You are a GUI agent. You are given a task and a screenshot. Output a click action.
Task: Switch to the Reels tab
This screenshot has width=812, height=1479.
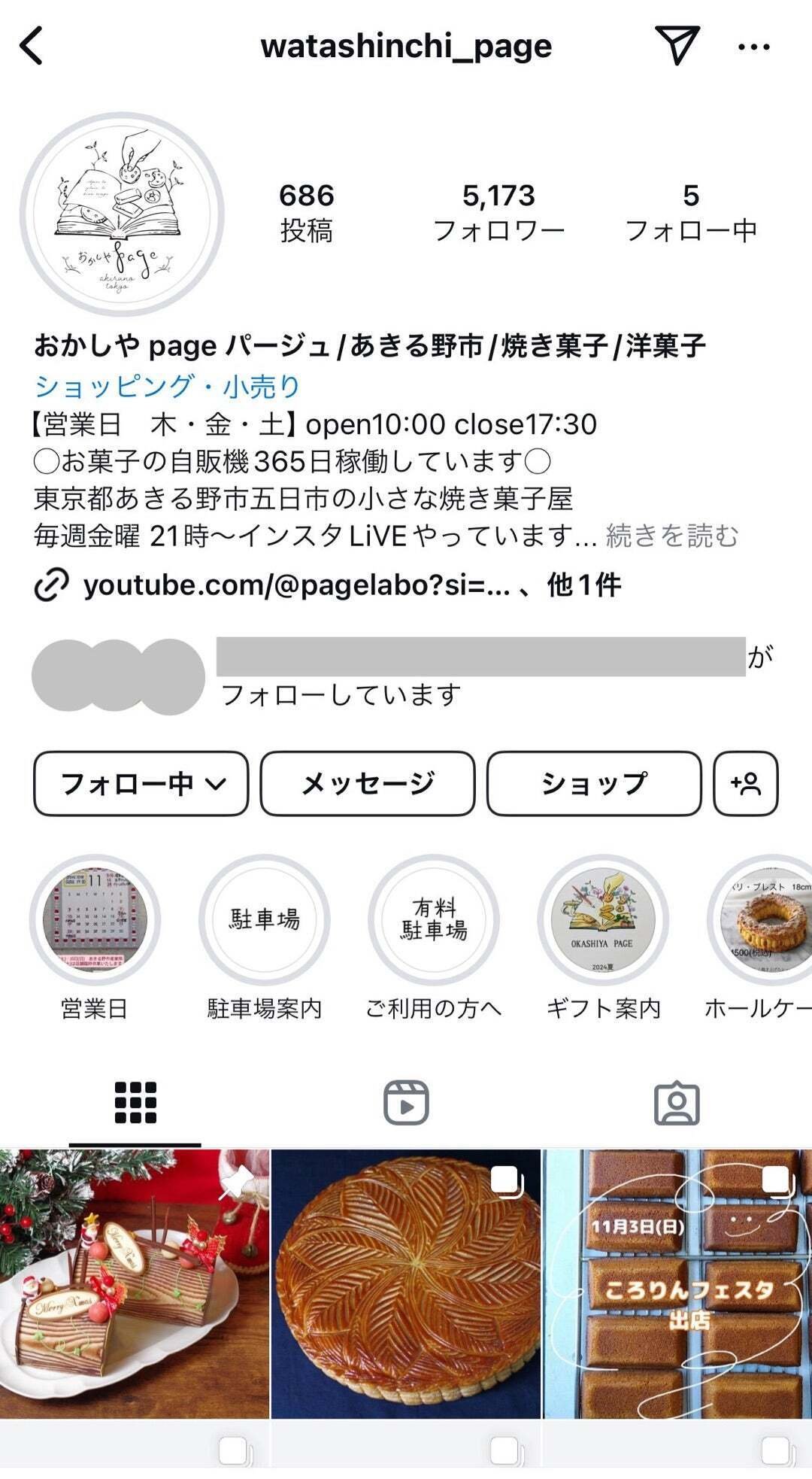[x=406, y=1103]
